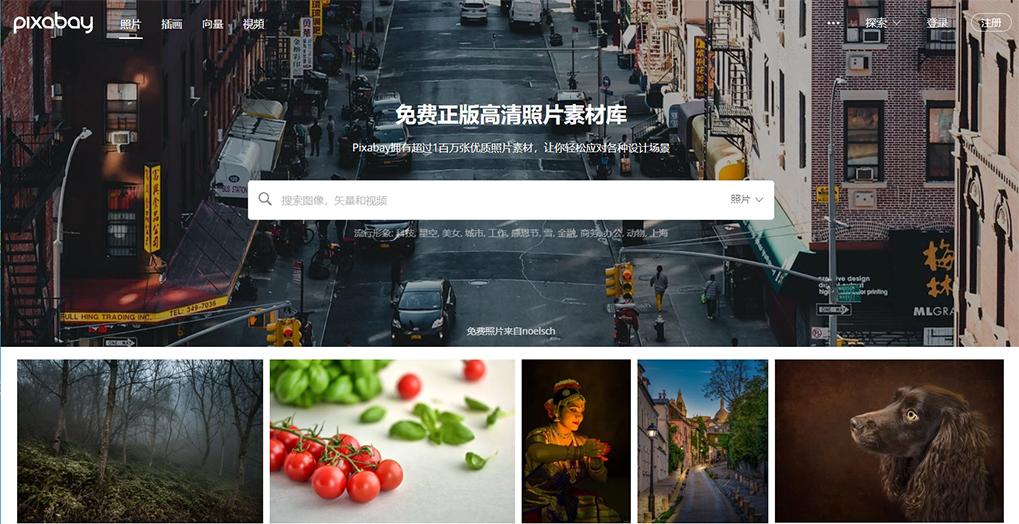1019x524 pixels.
Task: Tap the 注册 sign-up button
Action: pos(990,23)
